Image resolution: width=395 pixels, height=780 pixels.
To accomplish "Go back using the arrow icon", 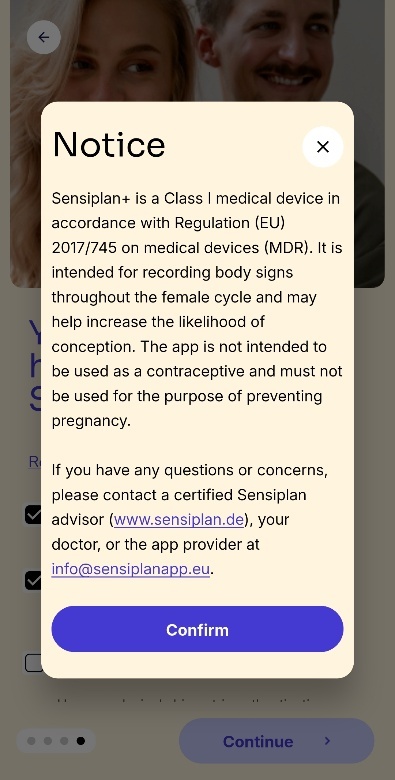I will coord(44,37).
